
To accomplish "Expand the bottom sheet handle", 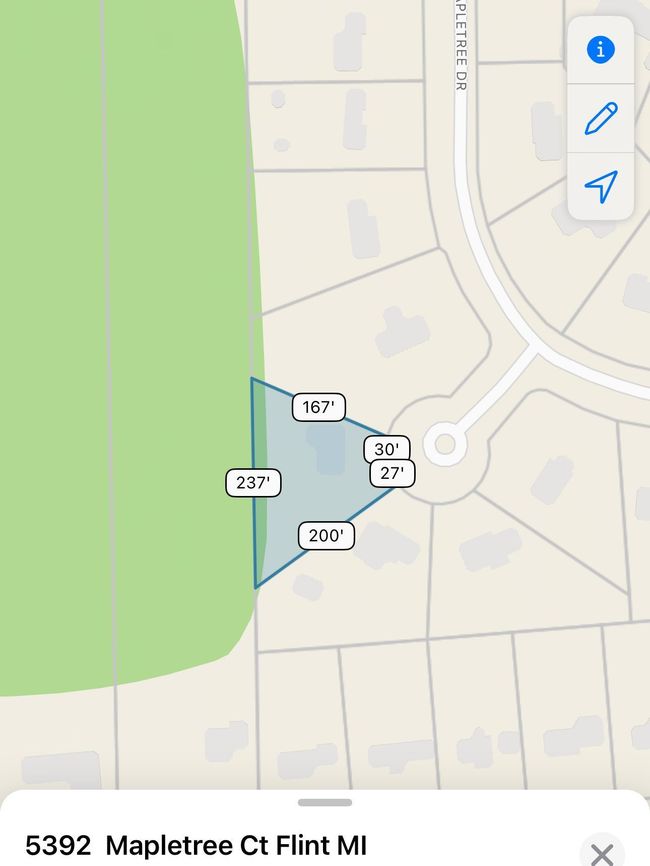I will pyautogui.click(x=325, y=802).
